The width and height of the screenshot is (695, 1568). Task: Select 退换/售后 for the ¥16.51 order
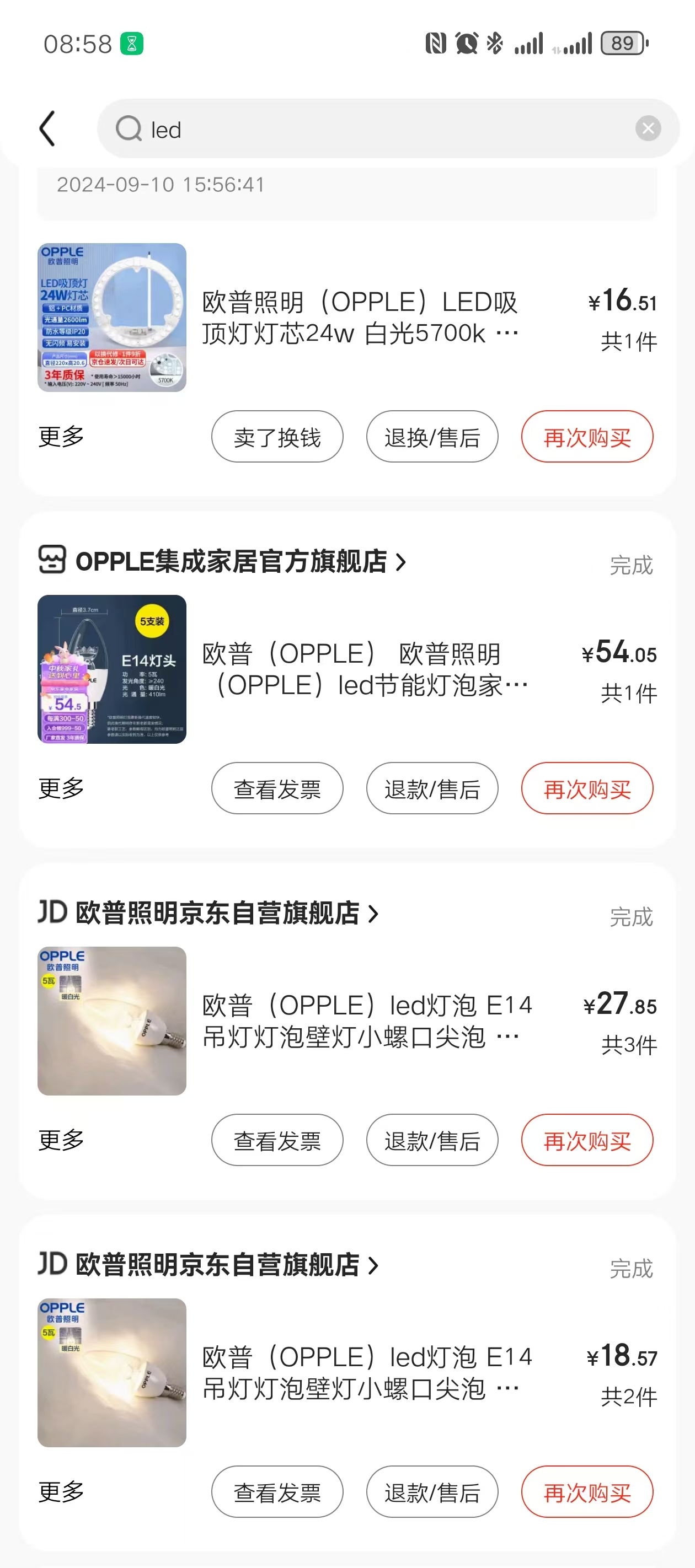(432, 437)
